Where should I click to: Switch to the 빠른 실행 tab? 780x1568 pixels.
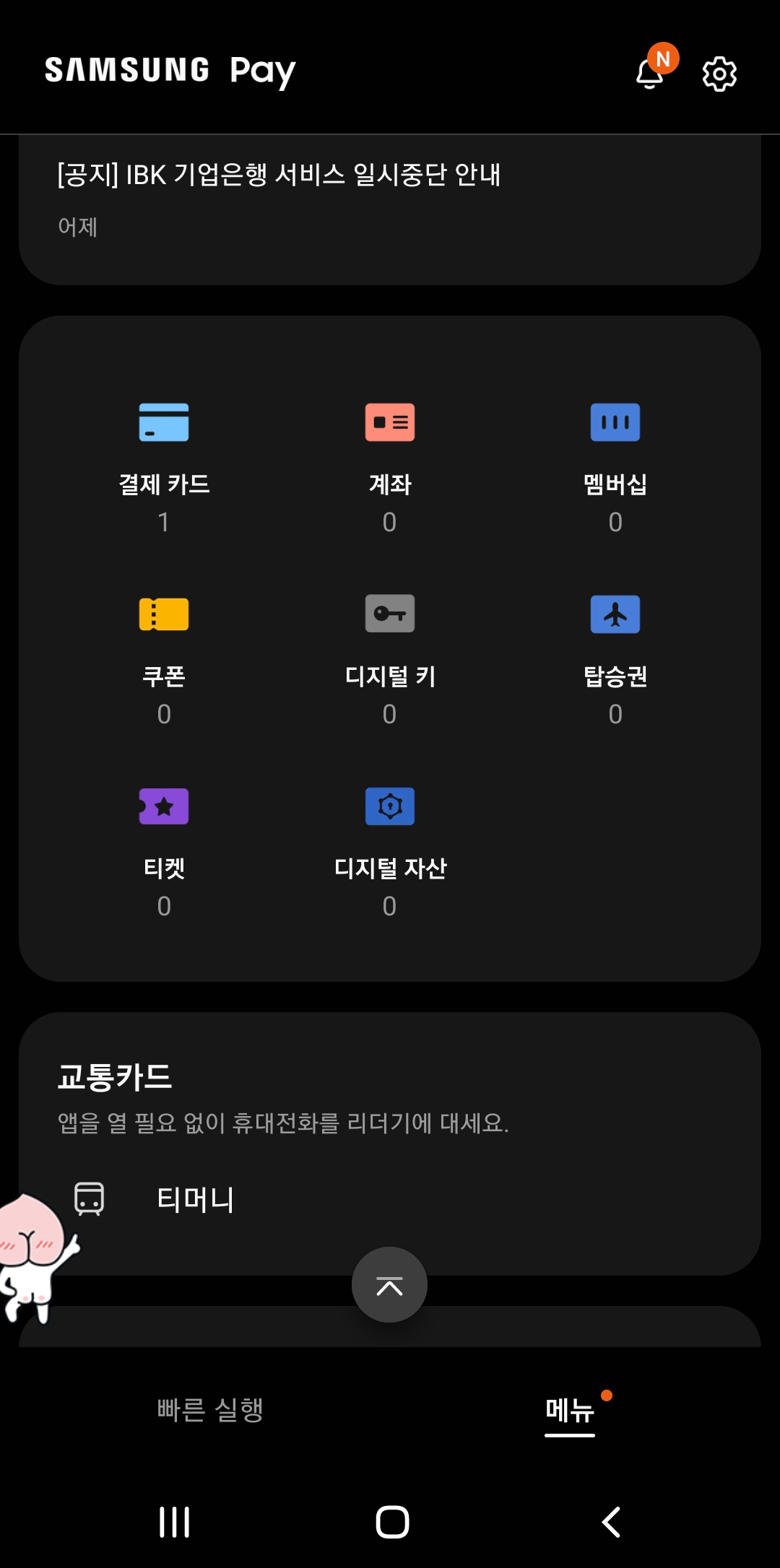(212, 1408)
